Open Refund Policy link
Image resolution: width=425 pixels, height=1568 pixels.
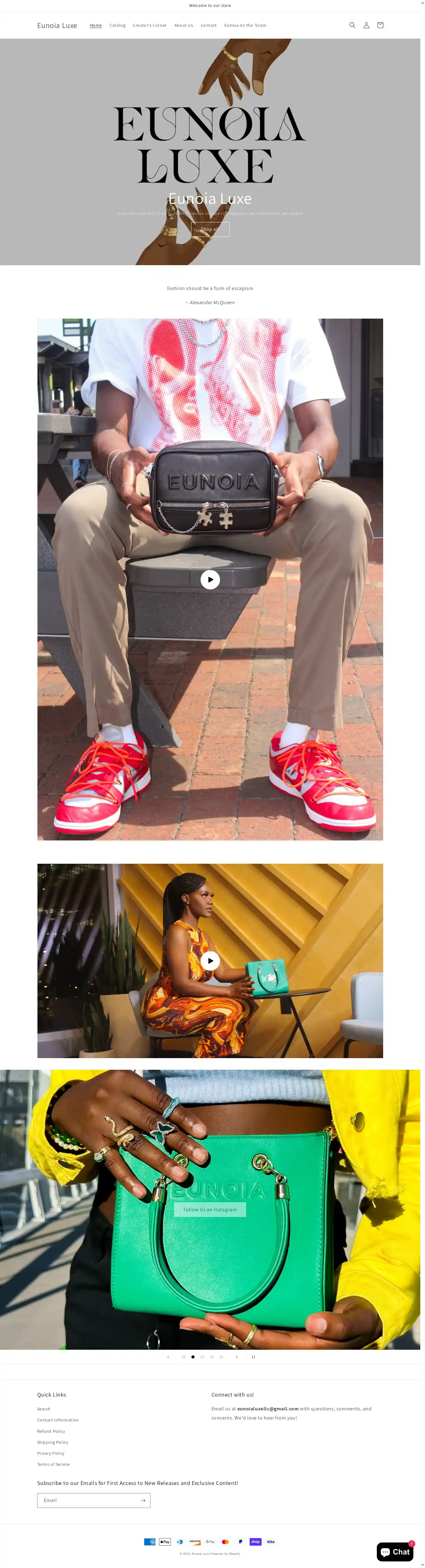coord(51,1431)
